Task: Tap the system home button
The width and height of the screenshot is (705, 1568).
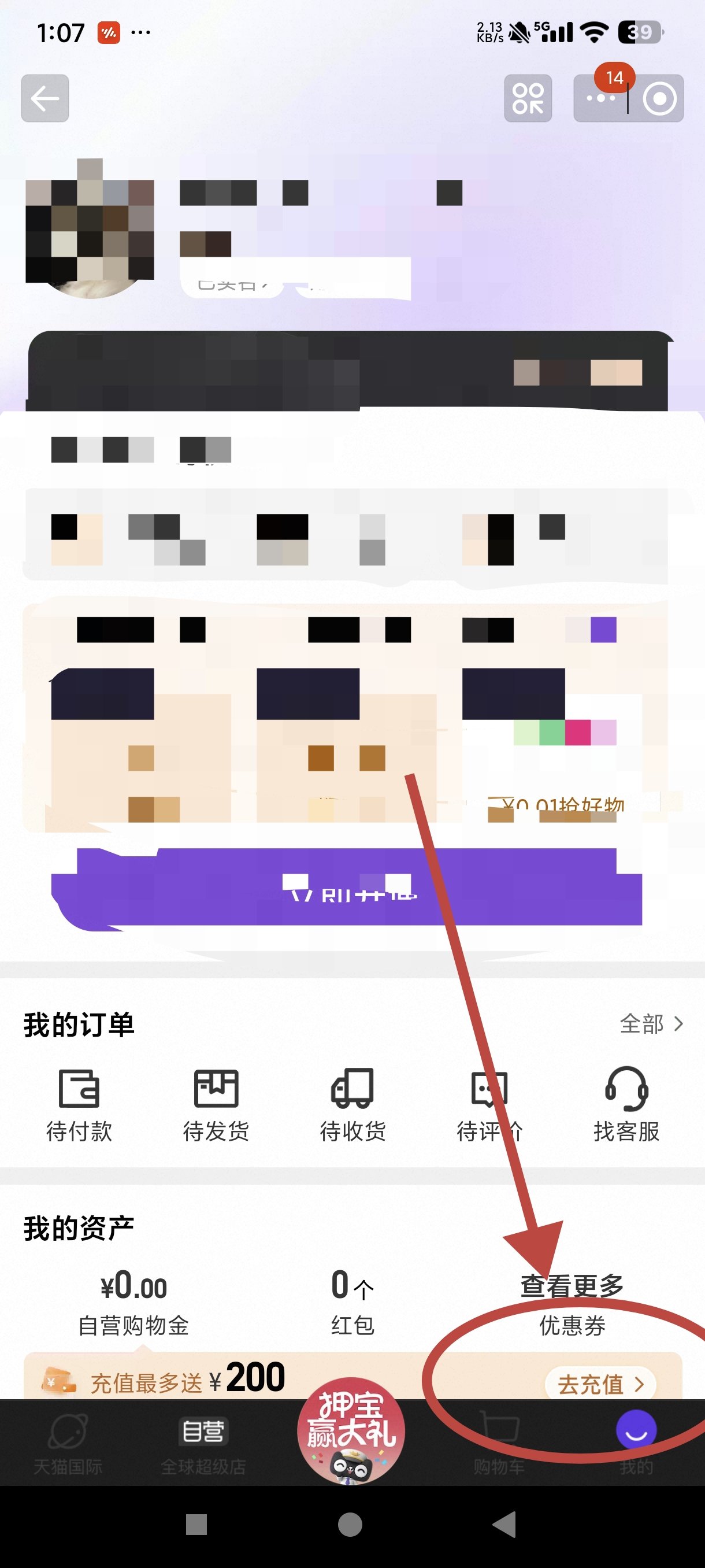Action: pyautogui.click(x=350, y=1524)
